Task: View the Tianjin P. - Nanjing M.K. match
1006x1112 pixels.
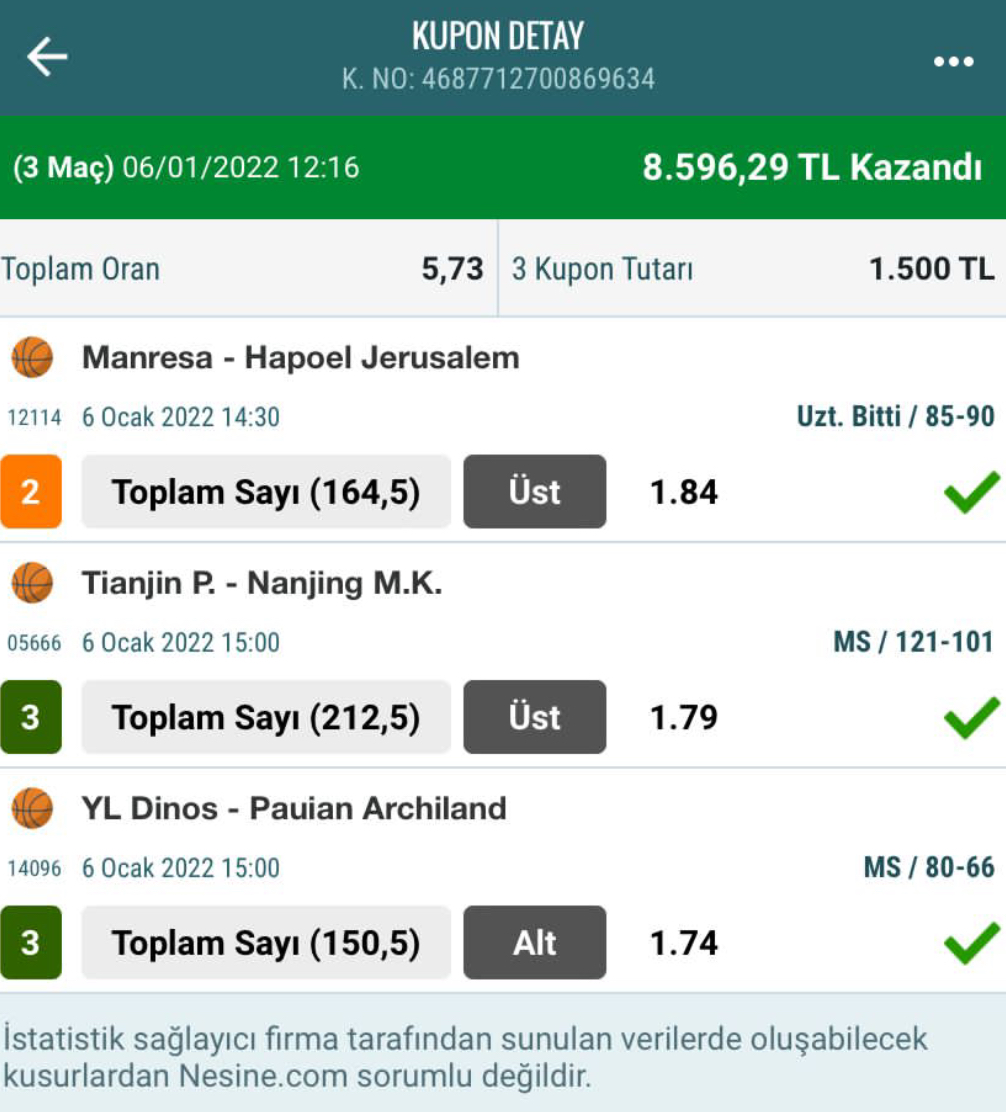Action: [x=262, y=584]
